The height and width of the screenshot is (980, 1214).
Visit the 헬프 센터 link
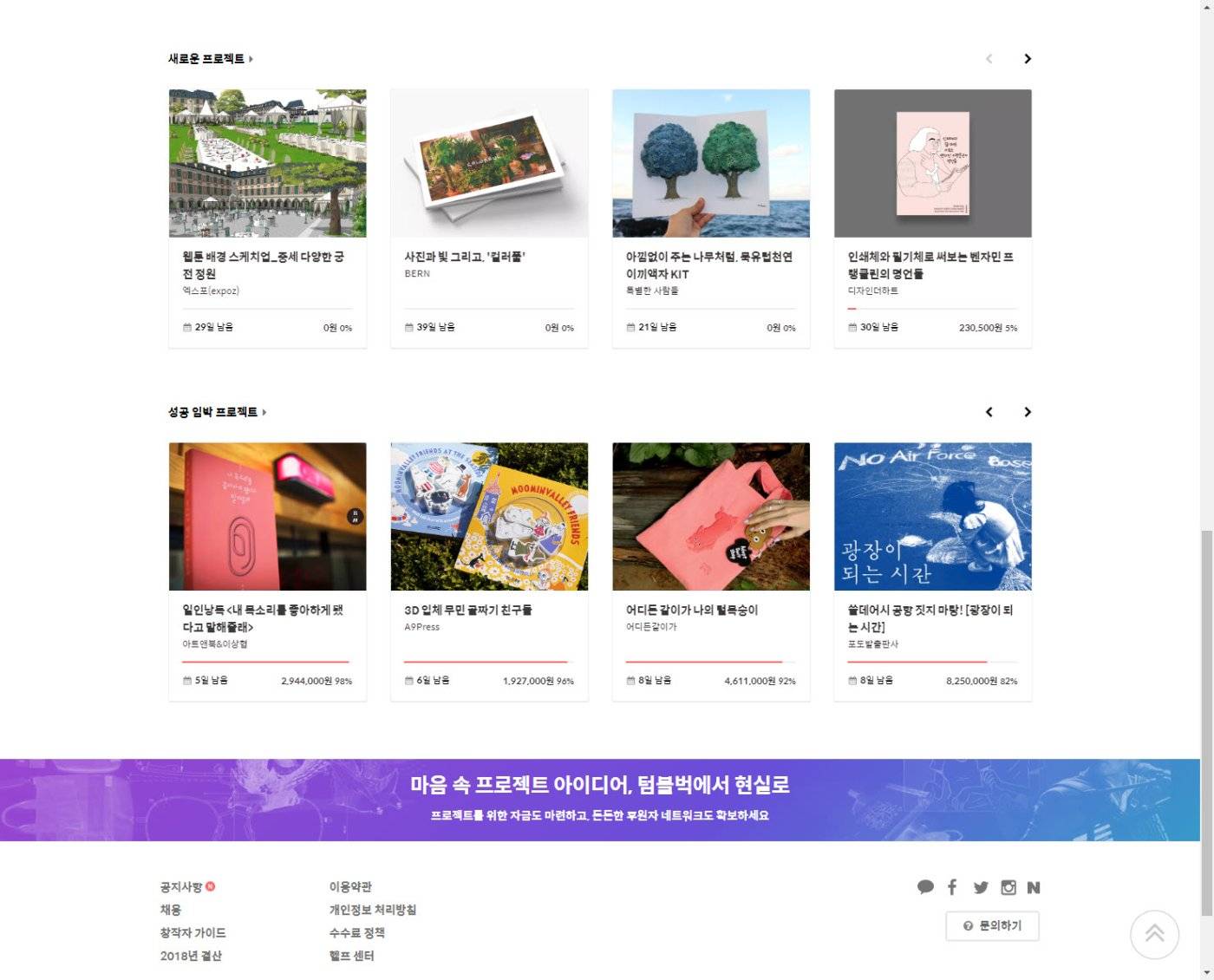click(x=351, y=956)
